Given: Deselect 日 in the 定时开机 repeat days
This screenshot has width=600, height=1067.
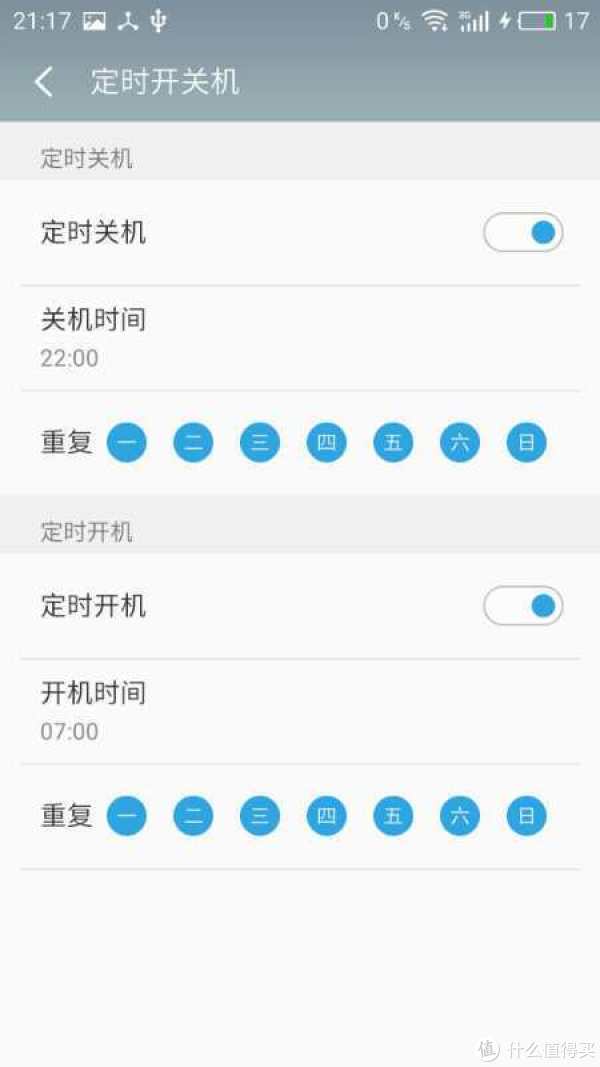Looking at the screenshot, I should [527, 816].
